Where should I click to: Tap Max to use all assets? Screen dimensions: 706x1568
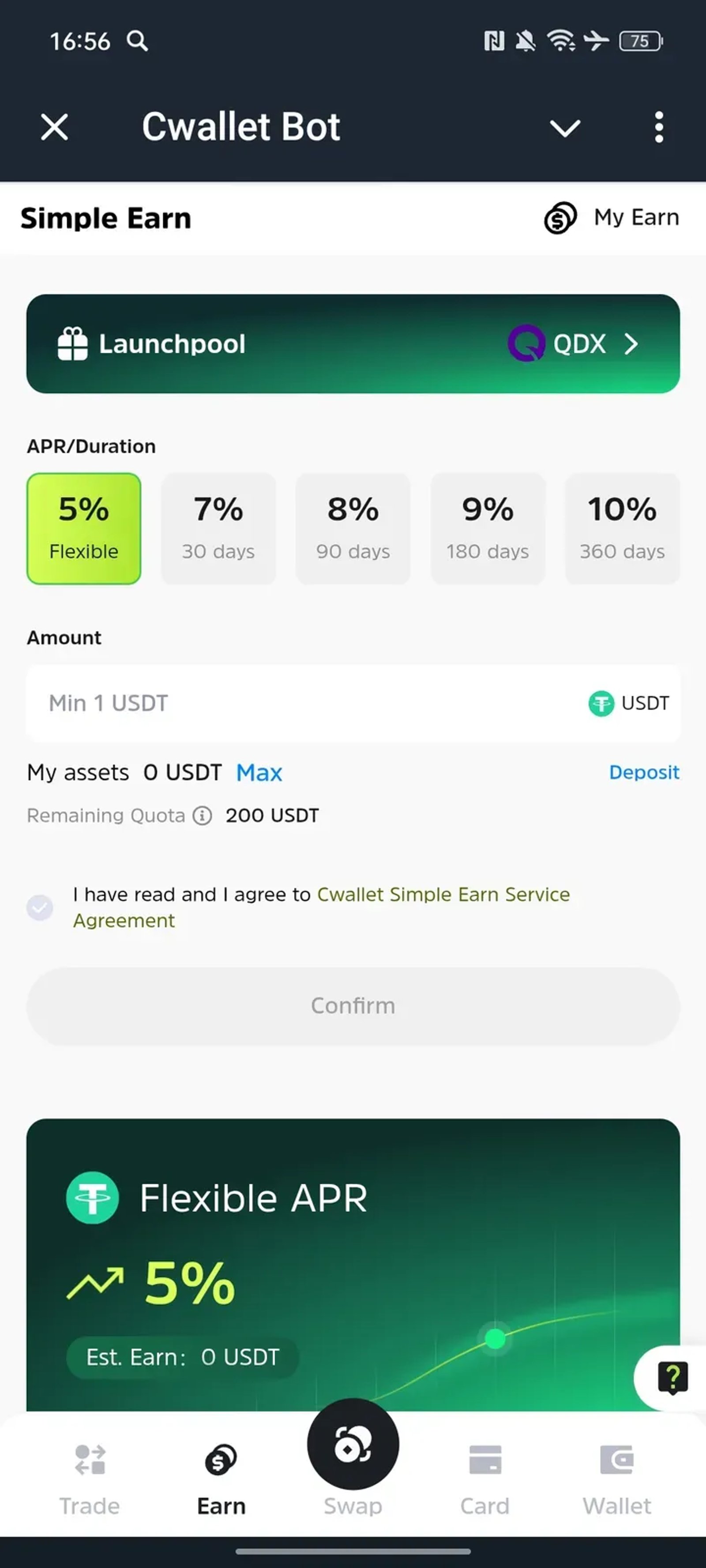pos(258,772)
